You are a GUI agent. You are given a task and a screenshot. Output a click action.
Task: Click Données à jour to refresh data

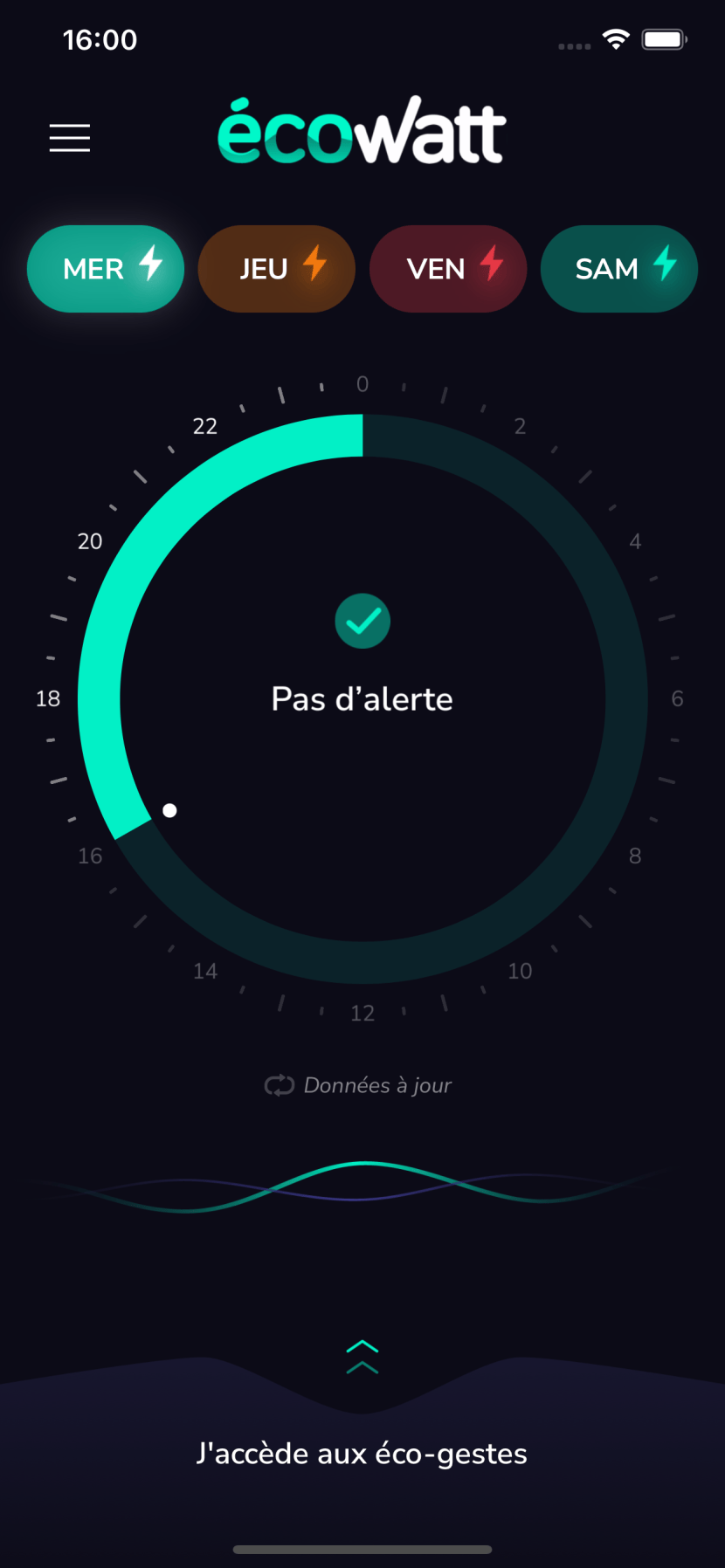click(376, 1085)
